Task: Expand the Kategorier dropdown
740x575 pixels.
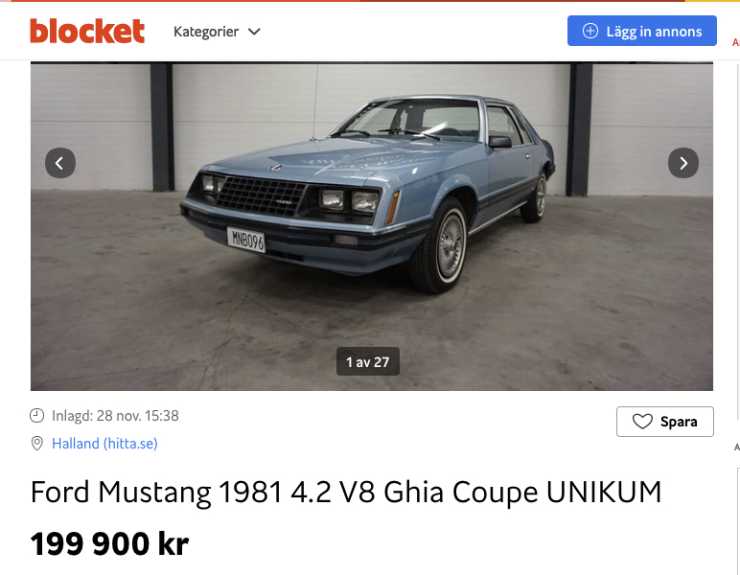Action: tap(216, 31)
